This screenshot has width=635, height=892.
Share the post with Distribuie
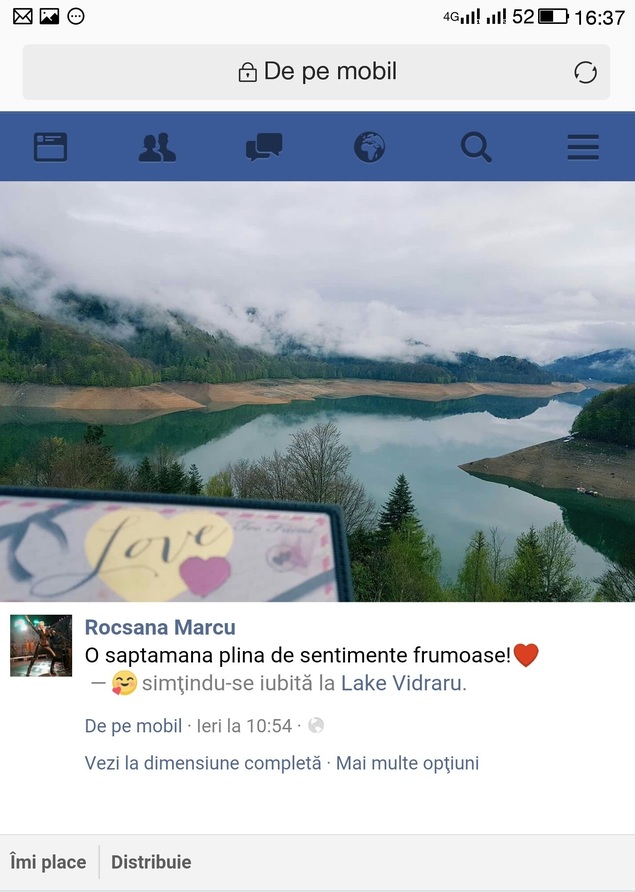coord(151,862)
